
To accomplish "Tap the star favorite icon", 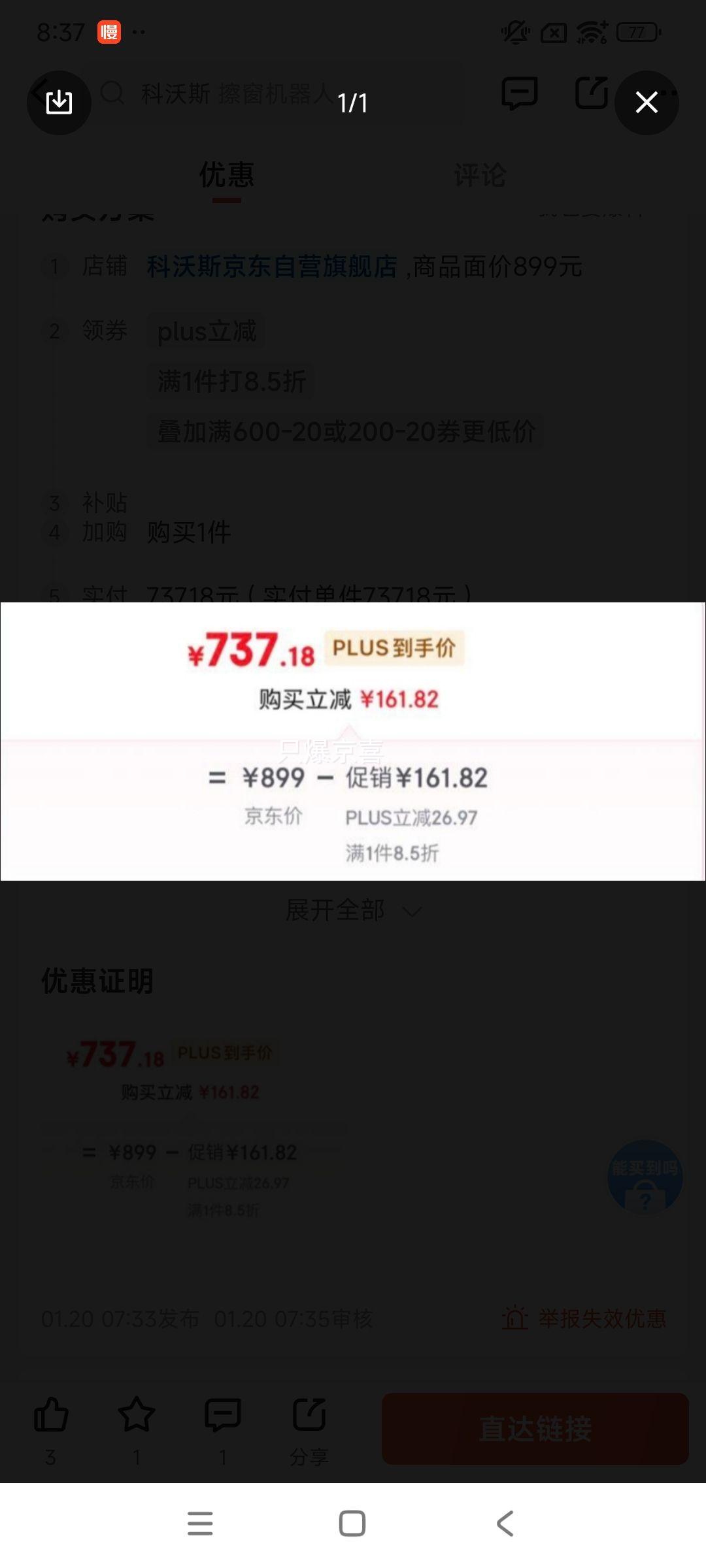I will point(137,1413).
